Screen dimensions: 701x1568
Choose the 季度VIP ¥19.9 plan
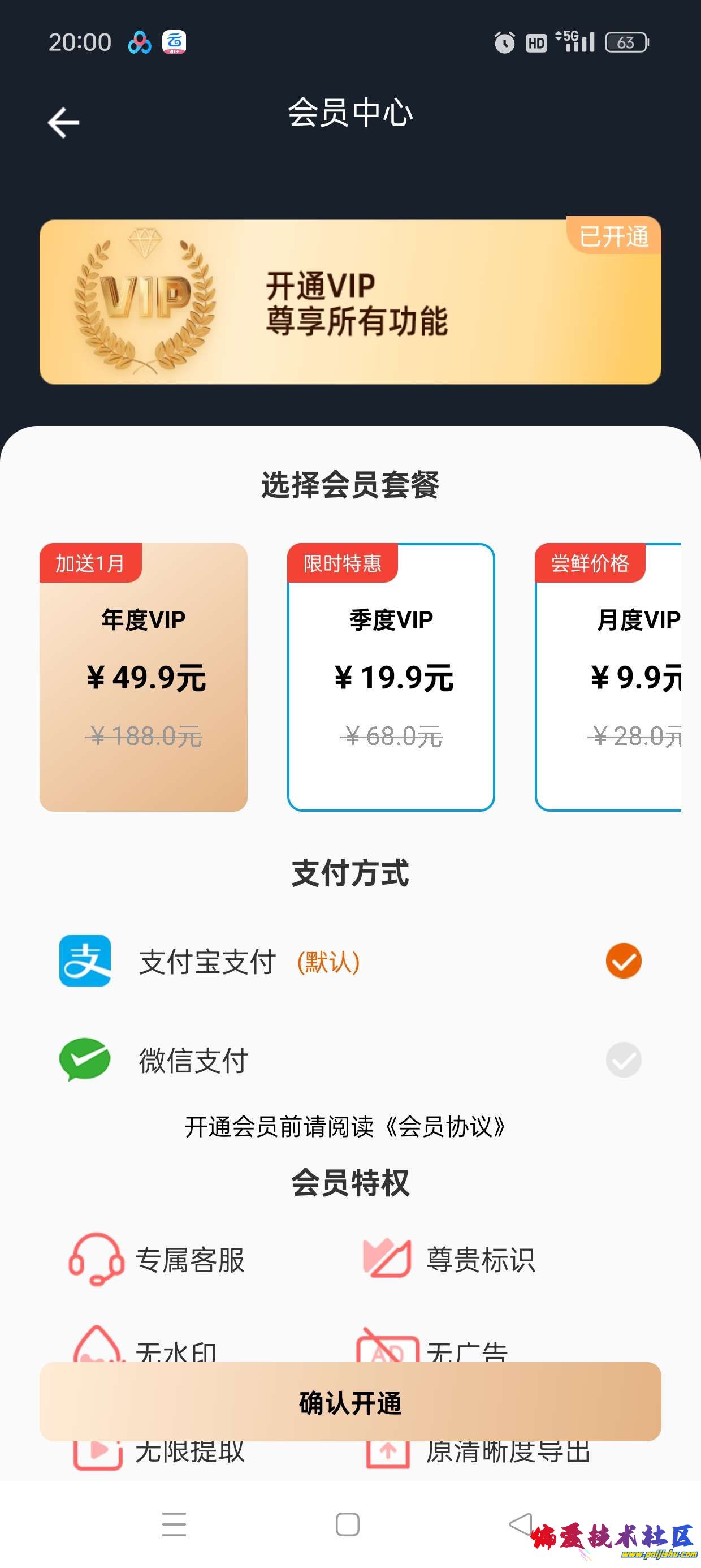[x=391, y=677]
